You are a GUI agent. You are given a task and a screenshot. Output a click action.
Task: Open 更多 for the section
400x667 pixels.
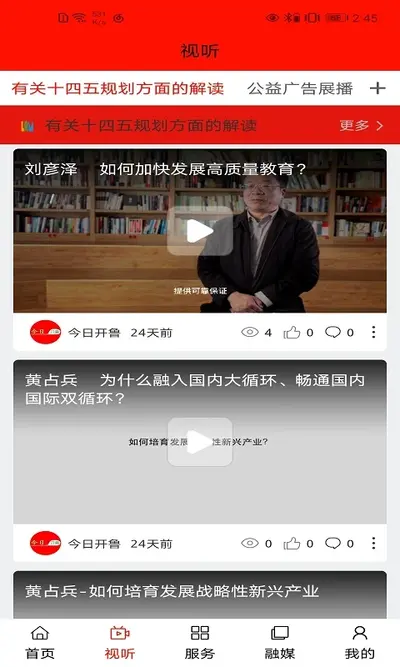(361, 125)
